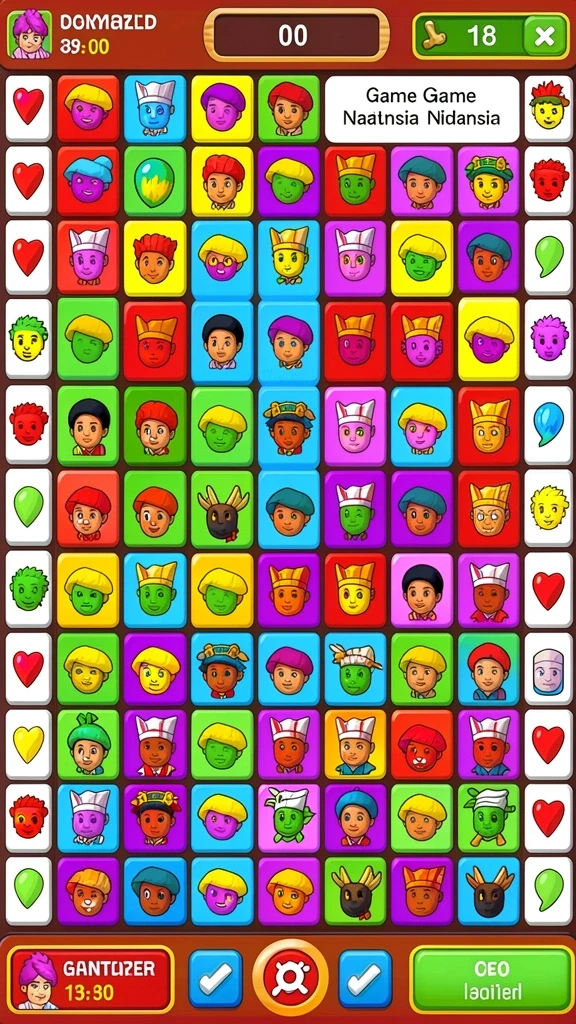This screenshot has width=576, height=1024.
Task: Tap the blue checkmark right of red button
Action: [364, 978]
